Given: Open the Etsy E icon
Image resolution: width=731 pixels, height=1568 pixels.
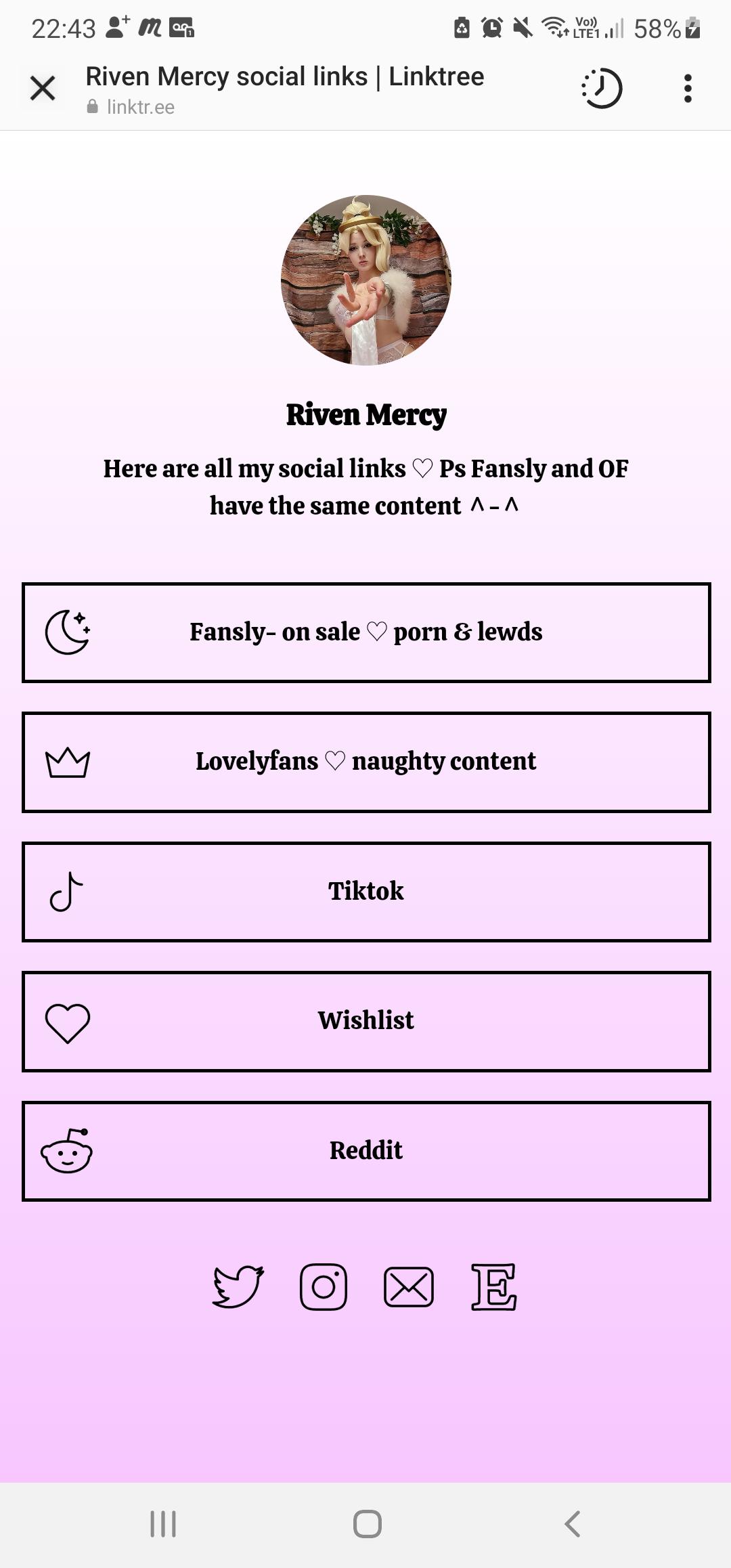Looking at the screenshot, I should pos(494,1286).
